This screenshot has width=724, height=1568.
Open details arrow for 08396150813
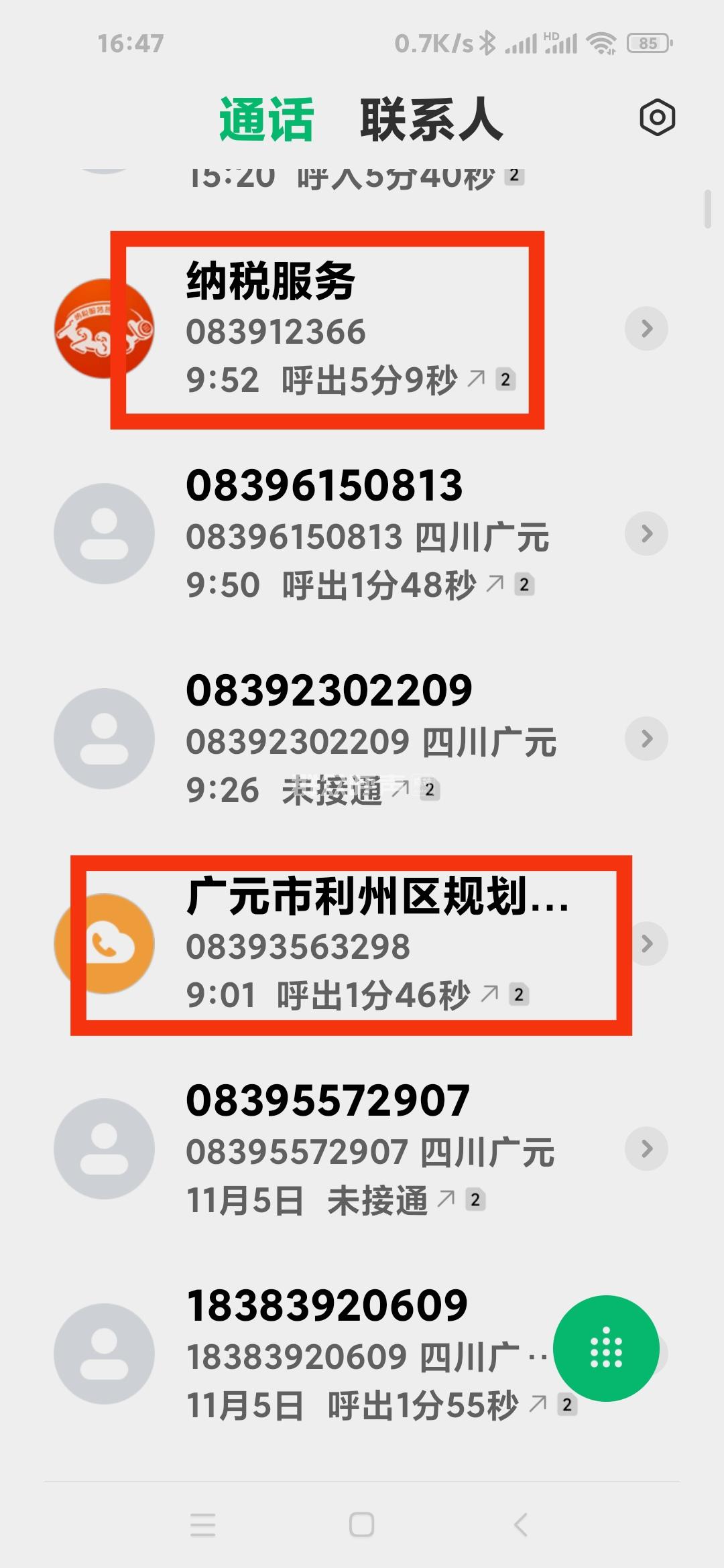tap(646, 534)
